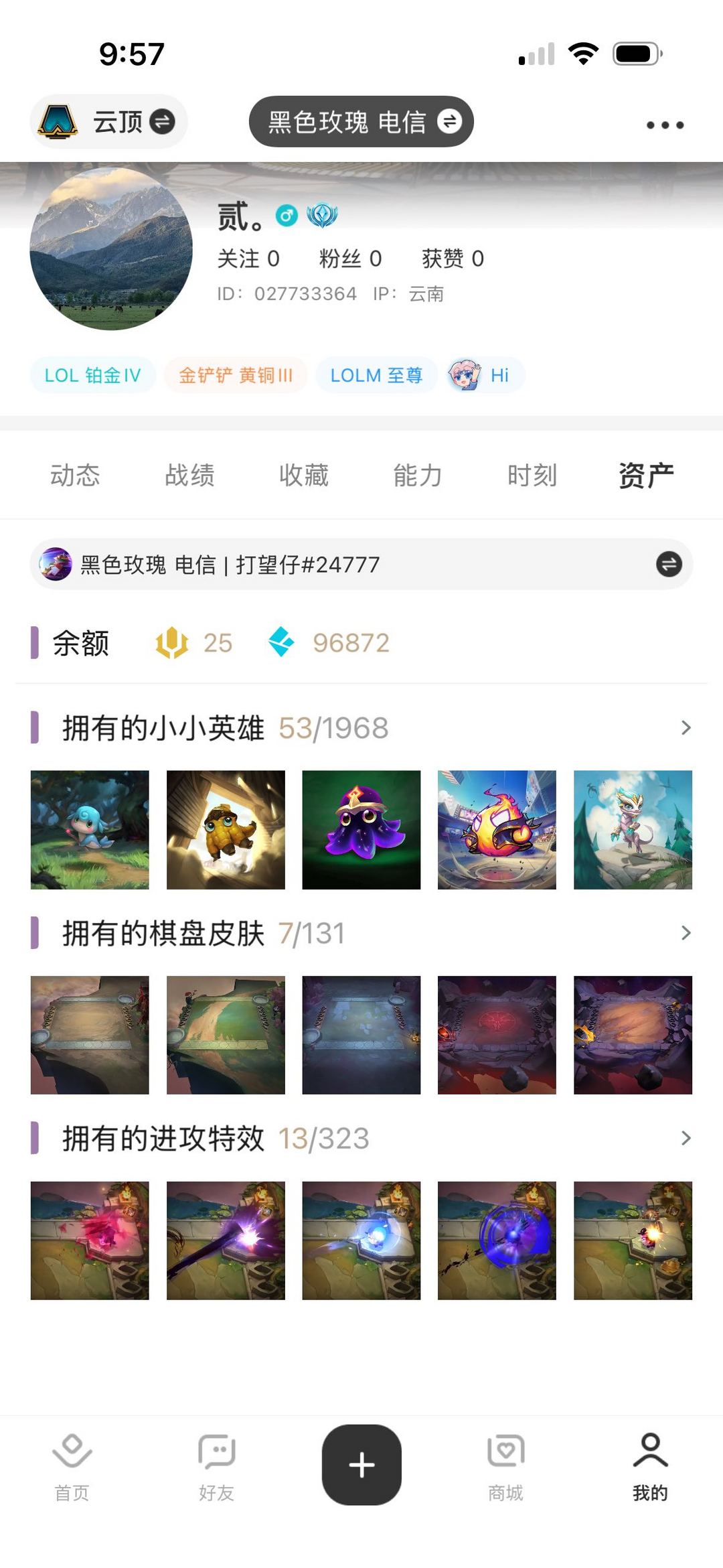View the 能力 tab
The width and height of the screenshot is (723, 1568).
point(418,476)
